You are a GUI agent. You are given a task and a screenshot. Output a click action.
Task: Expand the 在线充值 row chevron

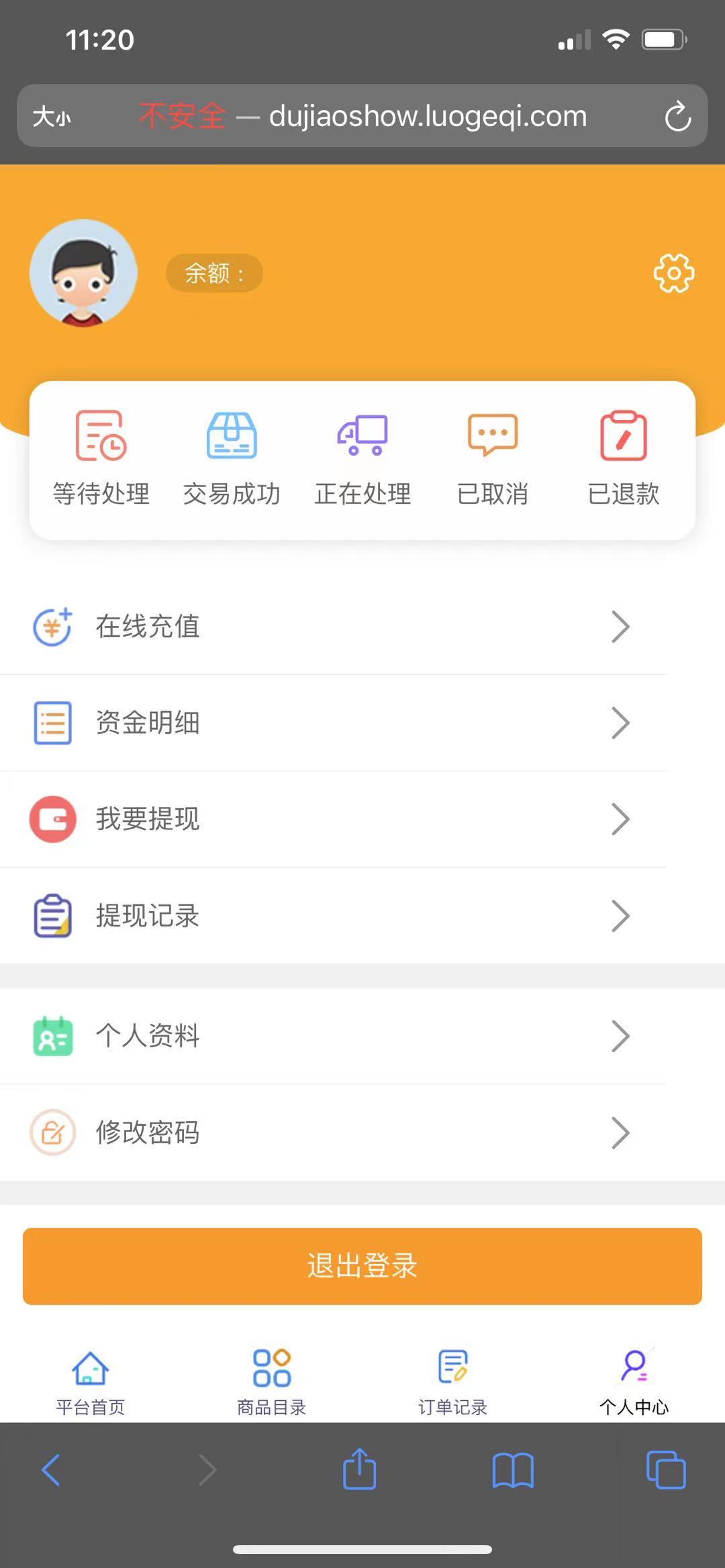coord(620,626)
